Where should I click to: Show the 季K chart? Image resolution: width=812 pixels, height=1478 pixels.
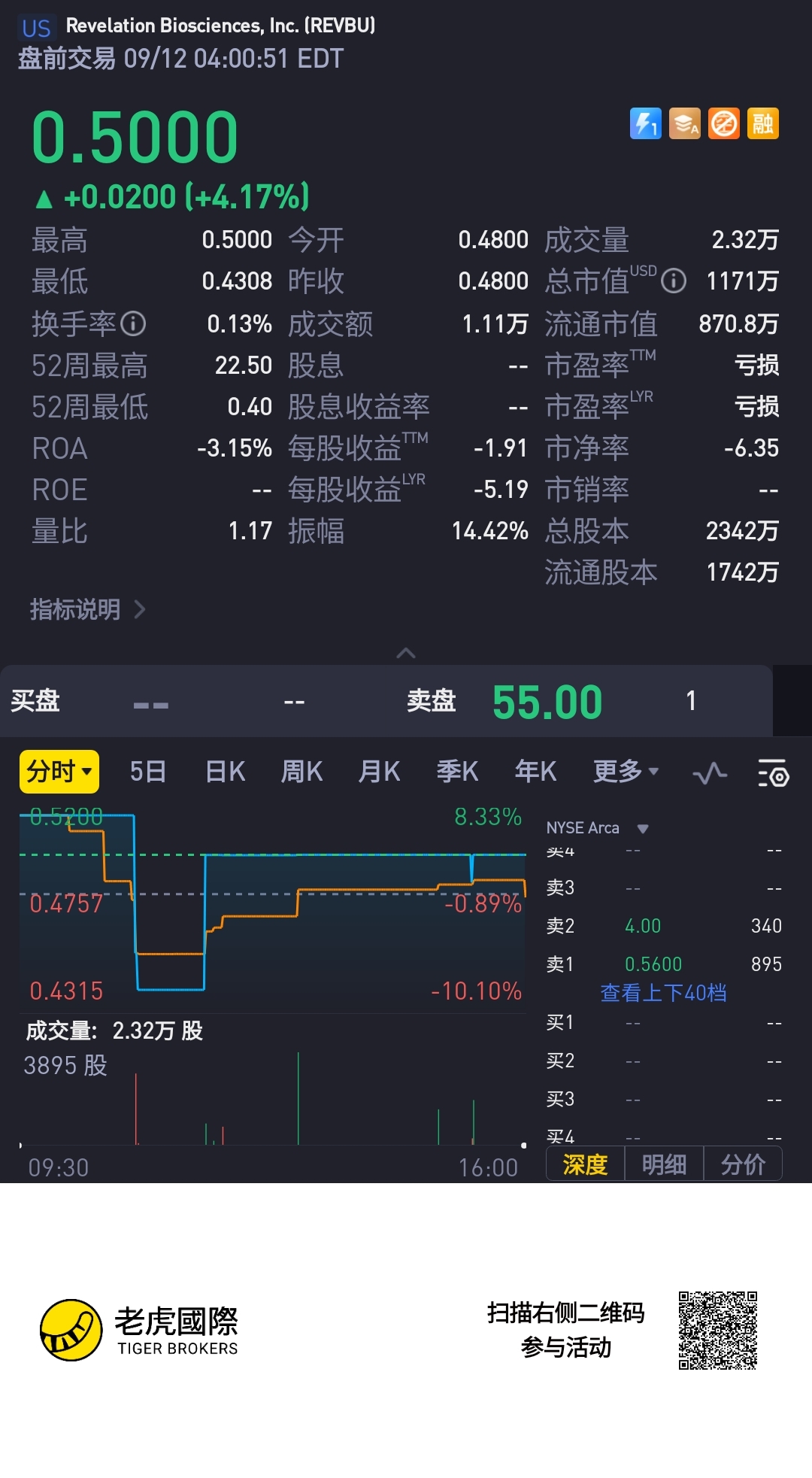coord(457,772)
